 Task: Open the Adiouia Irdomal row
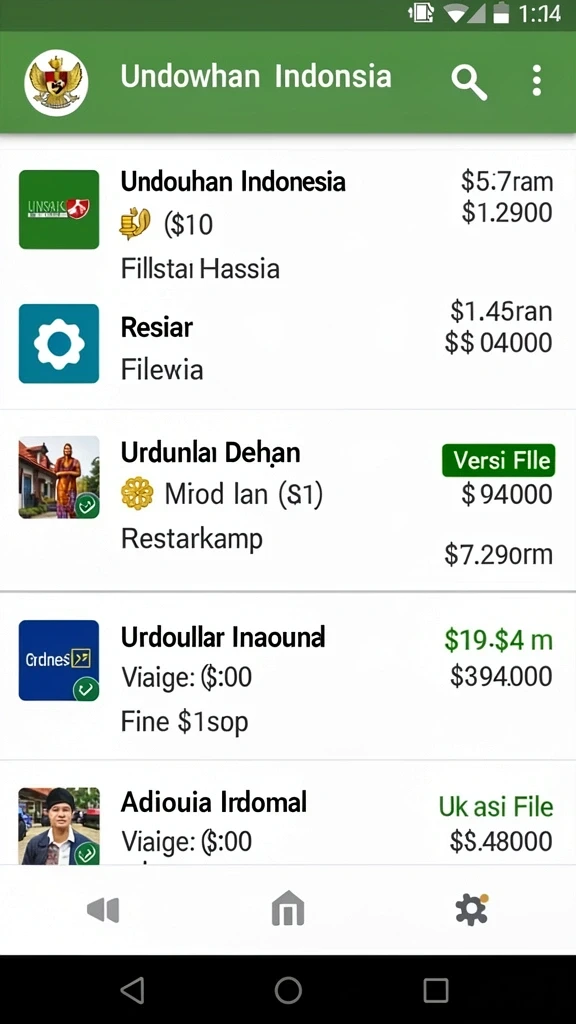point(288,813)
